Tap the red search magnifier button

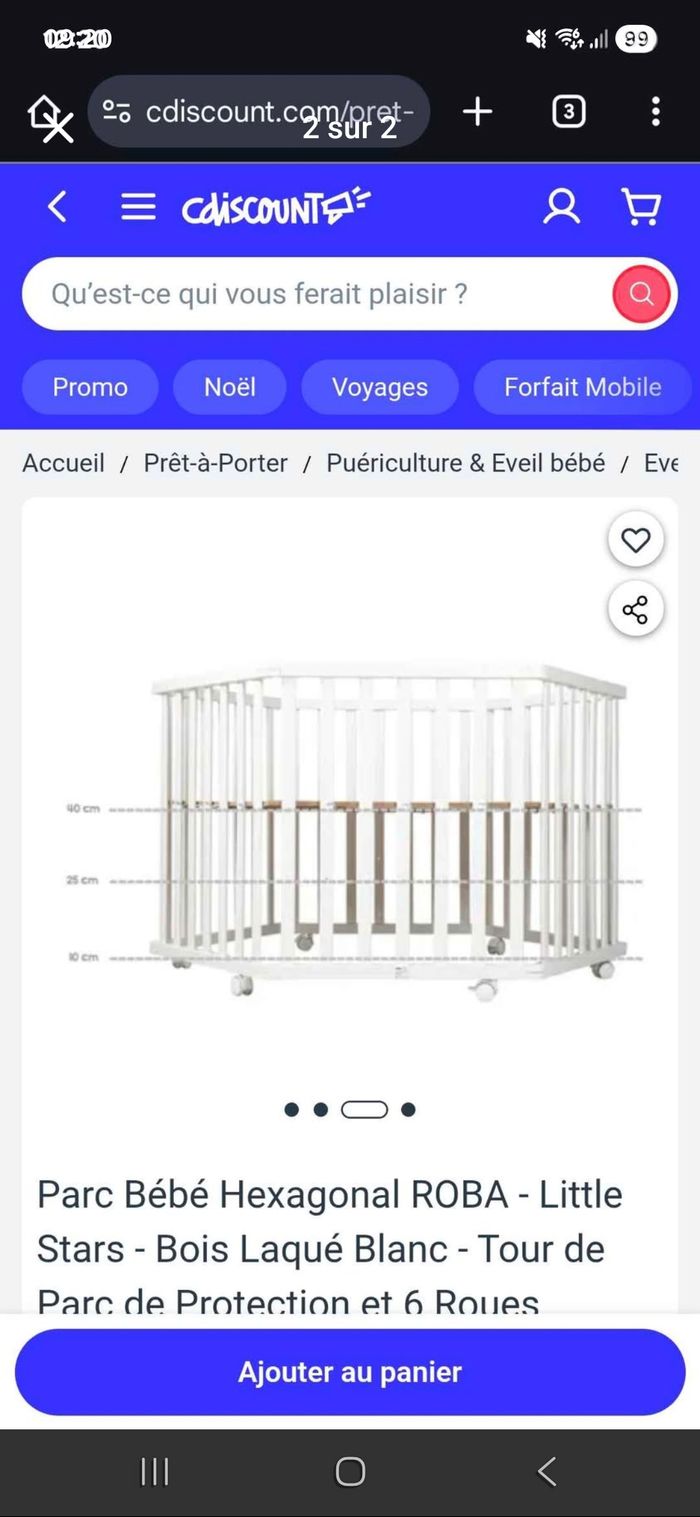tap(641, 294)
